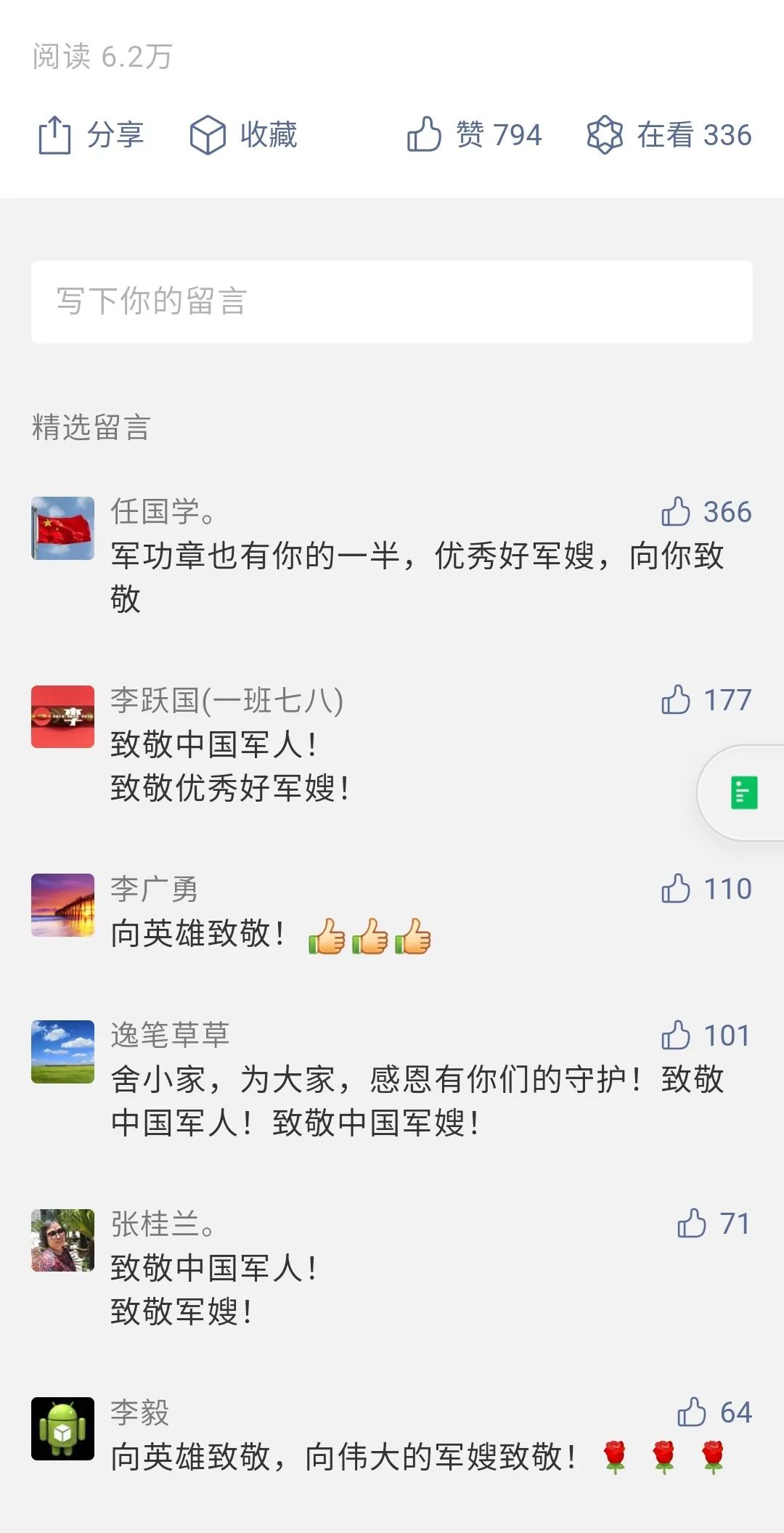The height and width of the screenshot is (1533, 784).
Task: Like the article (赞 794)
Action: 474,135
